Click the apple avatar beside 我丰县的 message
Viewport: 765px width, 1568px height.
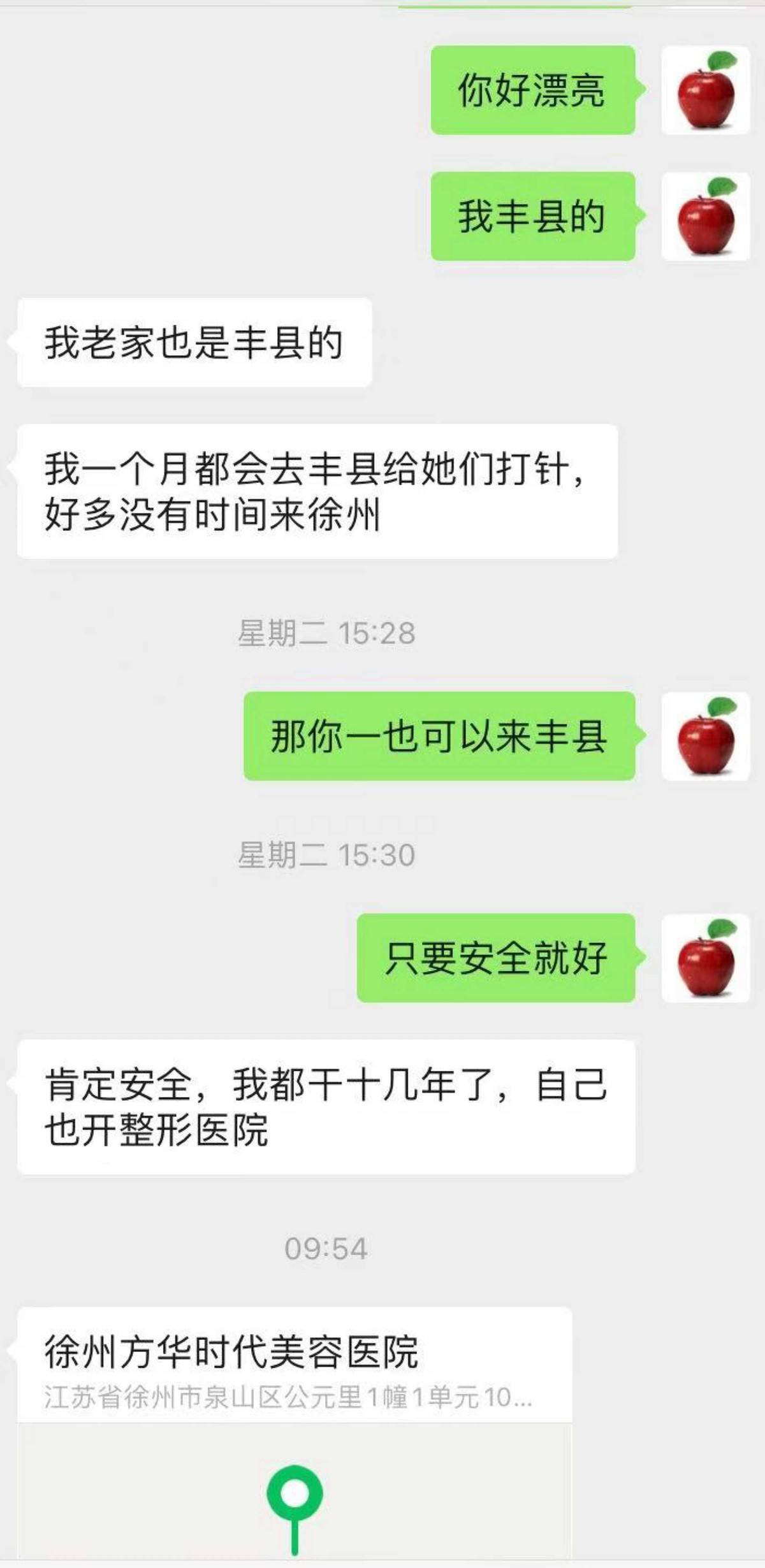coord(706,215)
